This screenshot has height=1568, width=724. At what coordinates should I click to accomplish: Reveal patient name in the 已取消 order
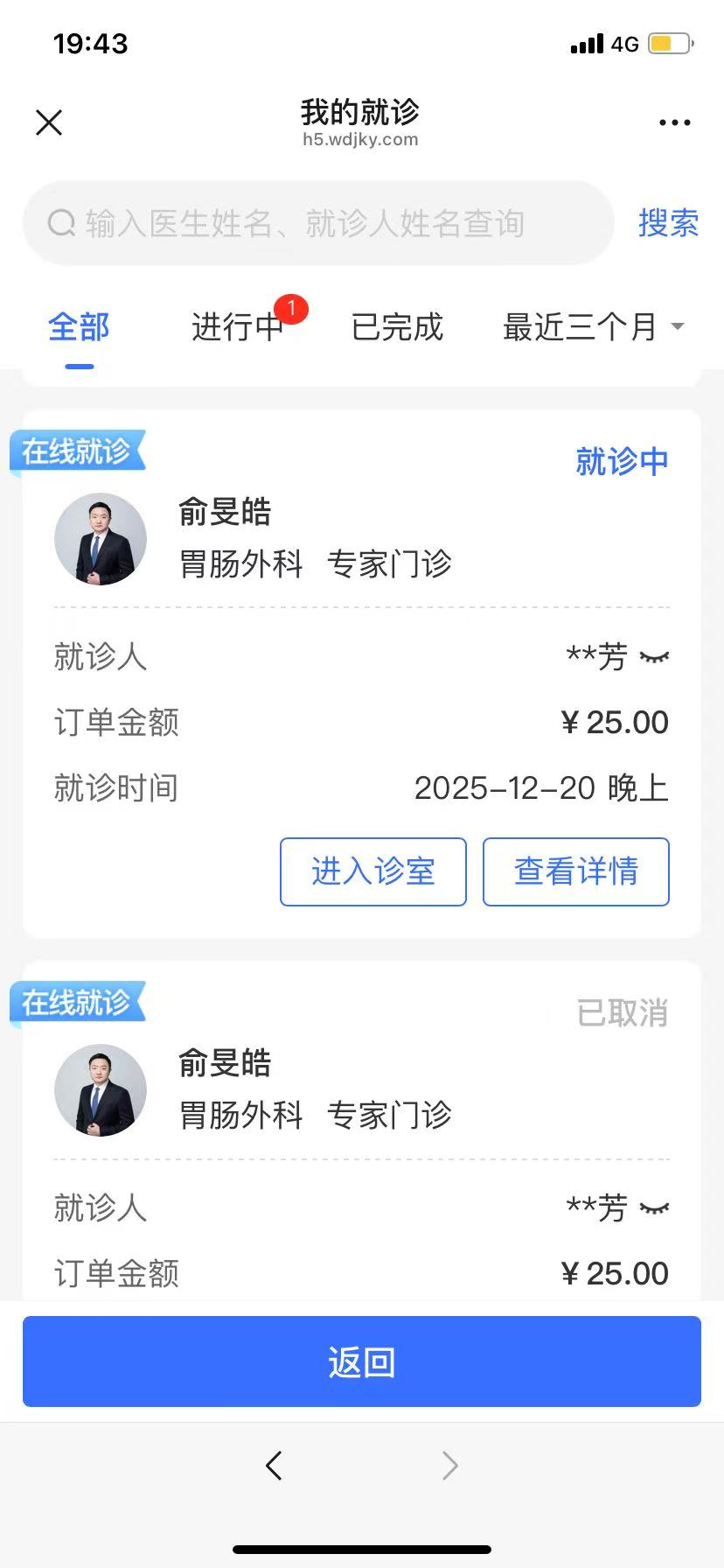(654, 1208)
